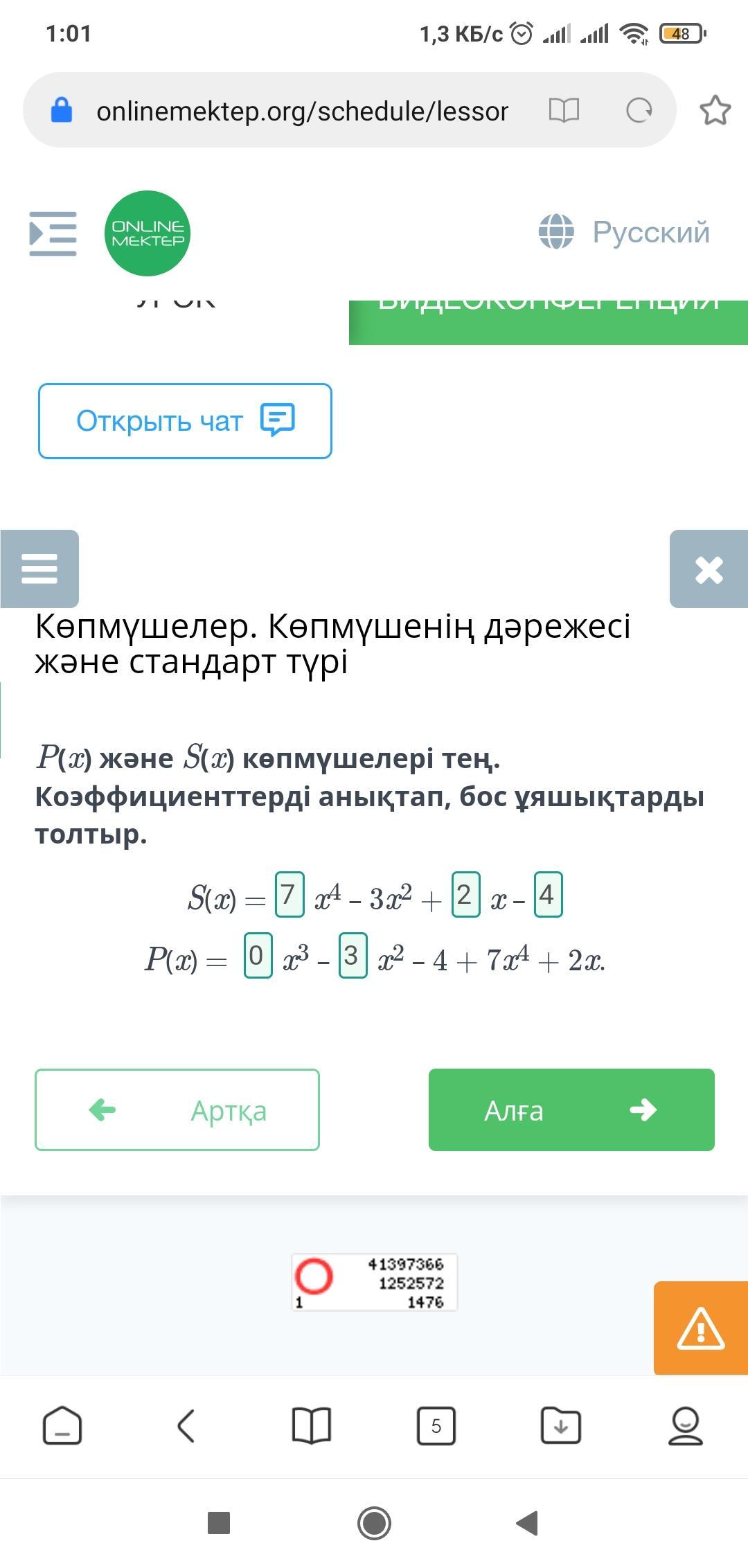Open browser profile icon
The width and height of the screenshot is (748, 1568).
(x=685, y=1426)
